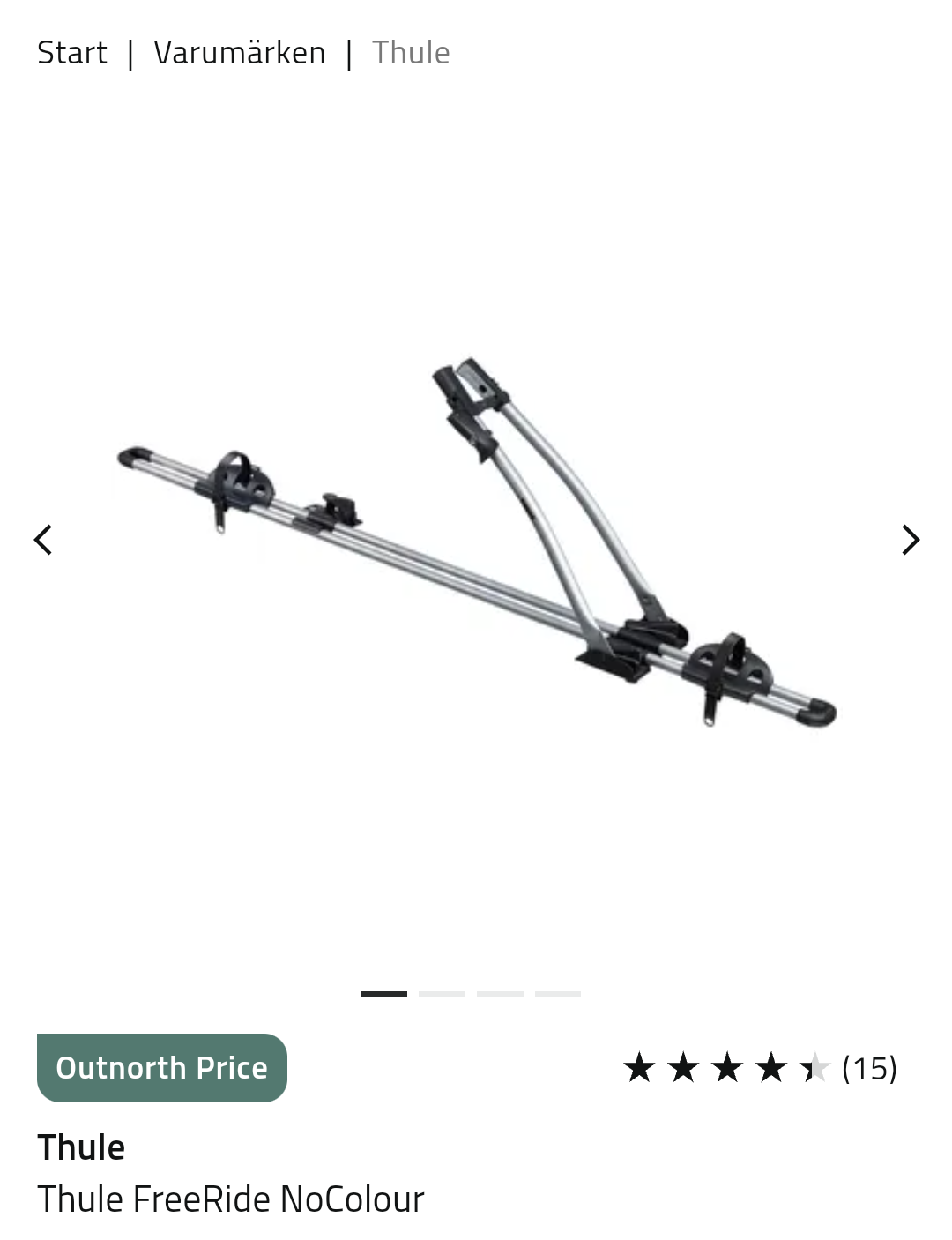
Task: Open the Thule brand name link
Action: click(x=81, y=1147)
